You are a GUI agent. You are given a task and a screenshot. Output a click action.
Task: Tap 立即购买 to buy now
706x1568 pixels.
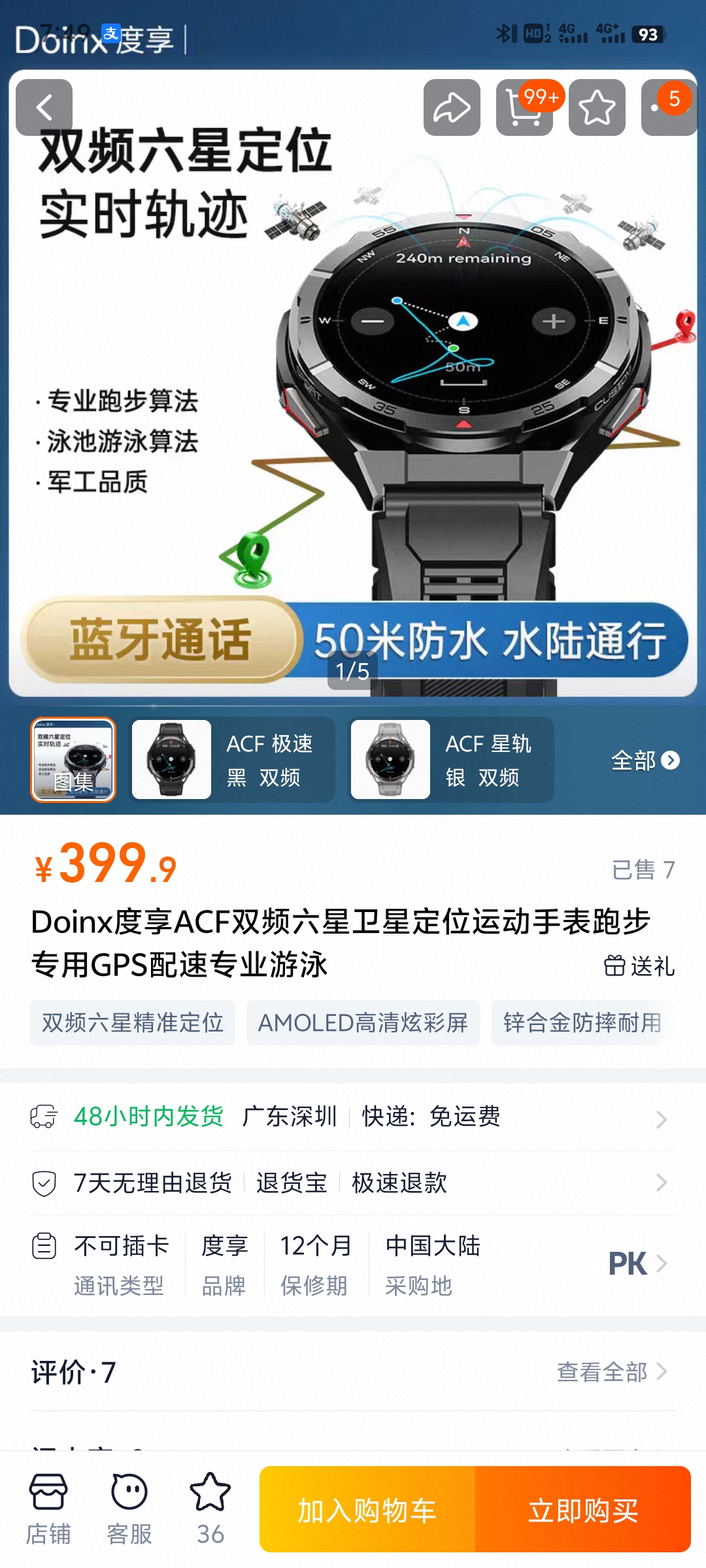[x=583, y=1510]
